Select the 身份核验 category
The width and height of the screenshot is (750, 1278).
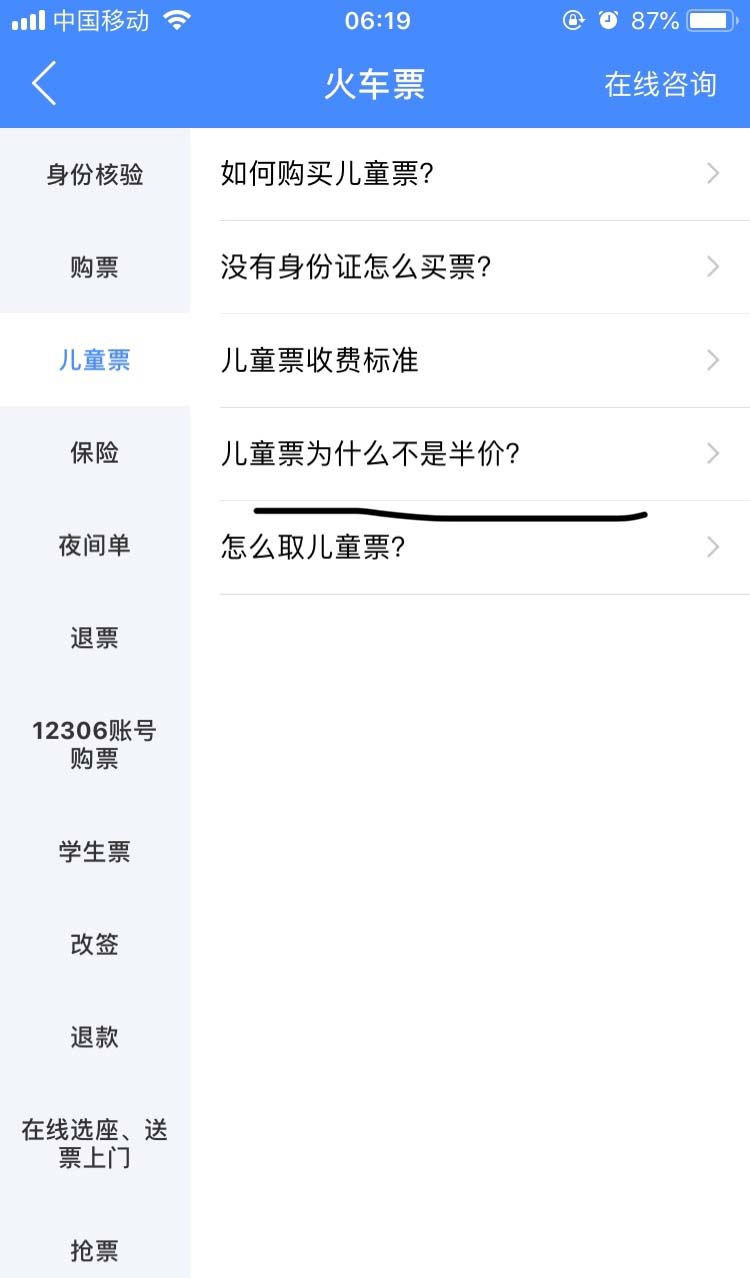click(95, 175)
